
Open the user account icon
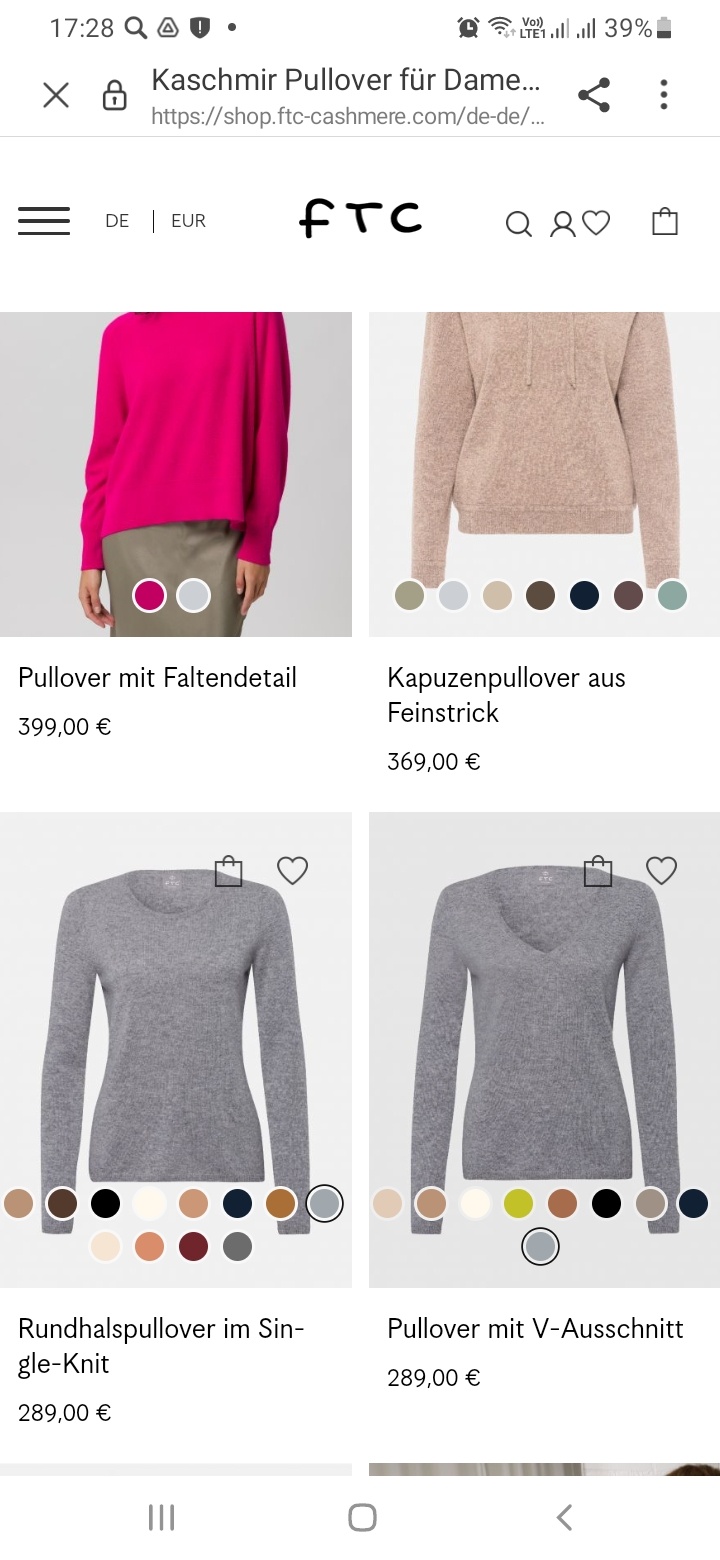pos(563,223)
